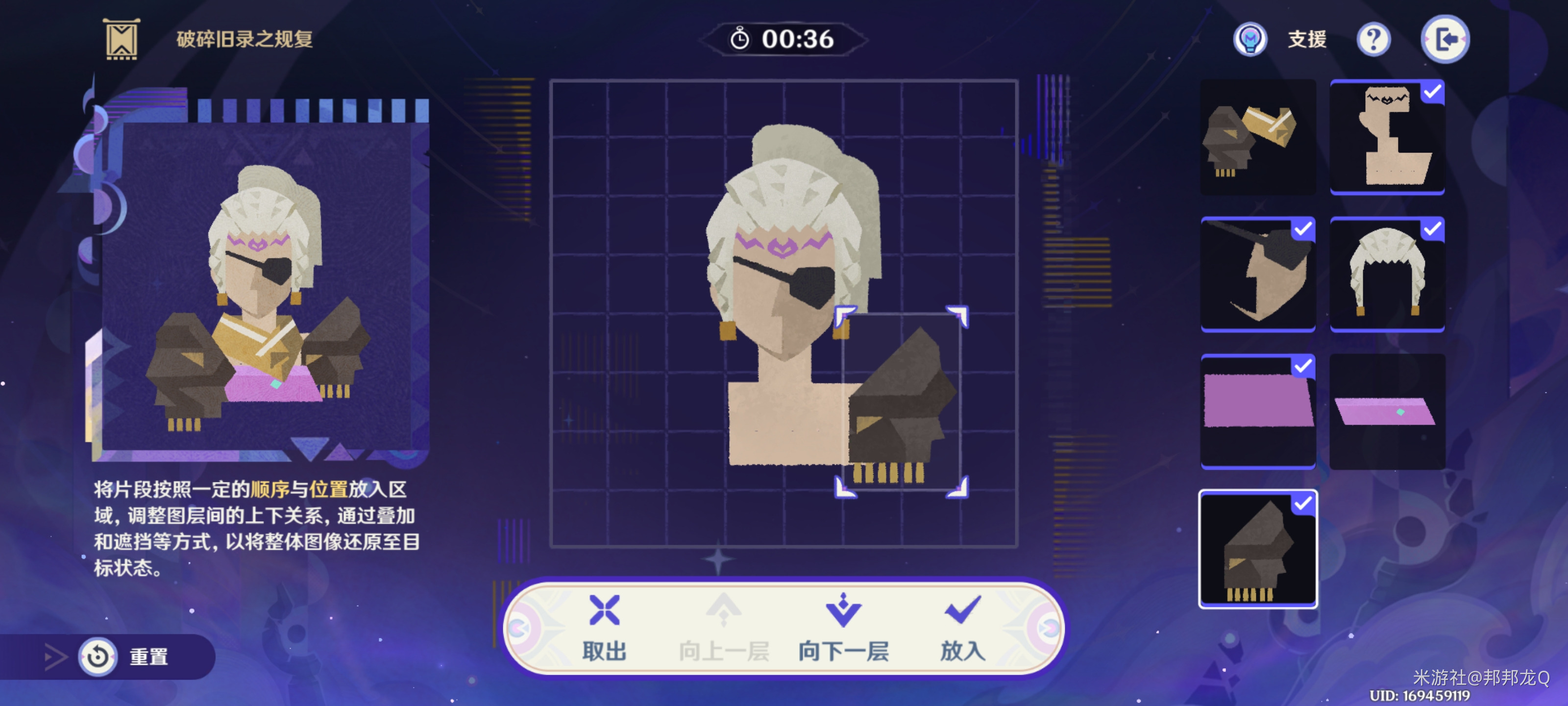This screenshot has width=1568, height=706.
Task: Select the pink strip with gem fragment
Action: (1387, 411)
